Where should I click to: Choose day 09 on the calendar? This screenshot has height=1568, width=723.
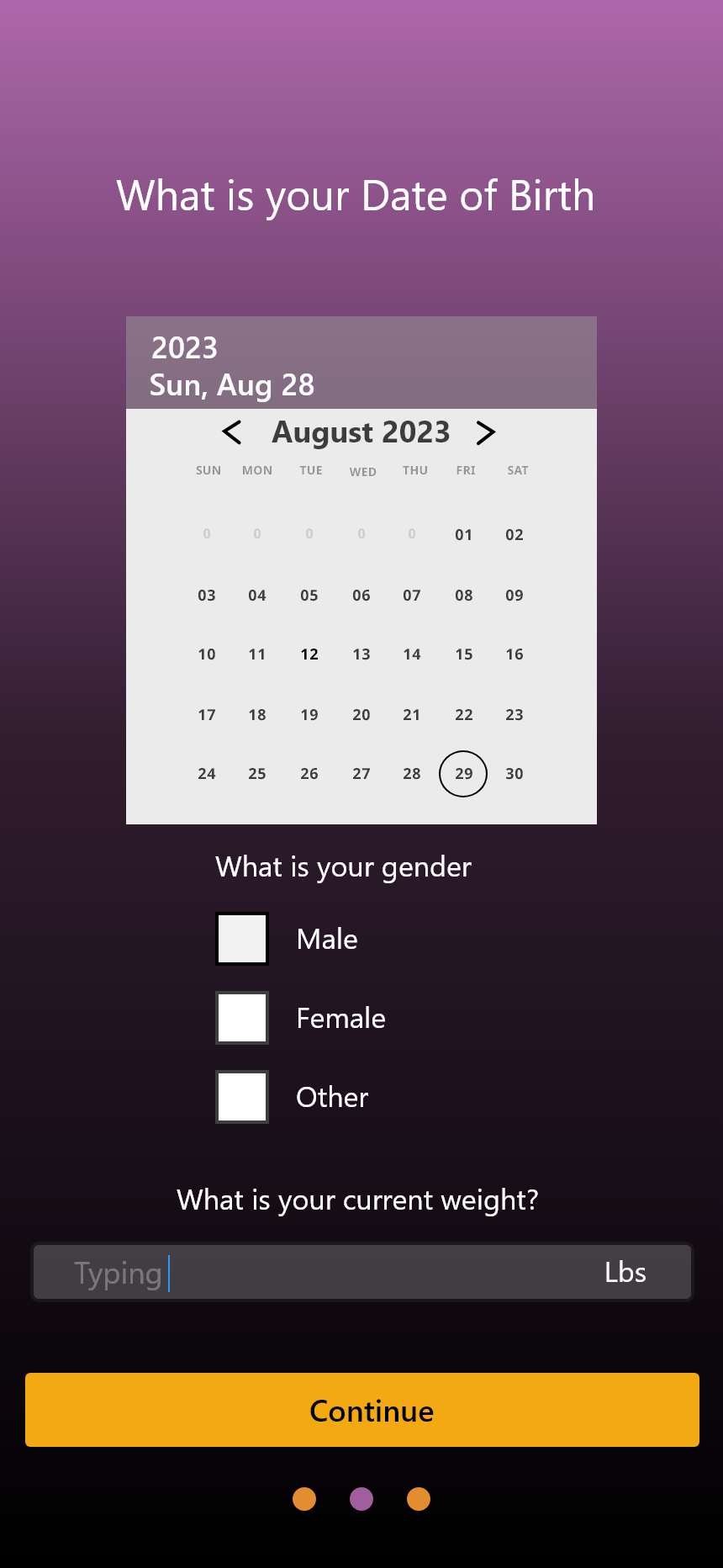coord(515,596)
